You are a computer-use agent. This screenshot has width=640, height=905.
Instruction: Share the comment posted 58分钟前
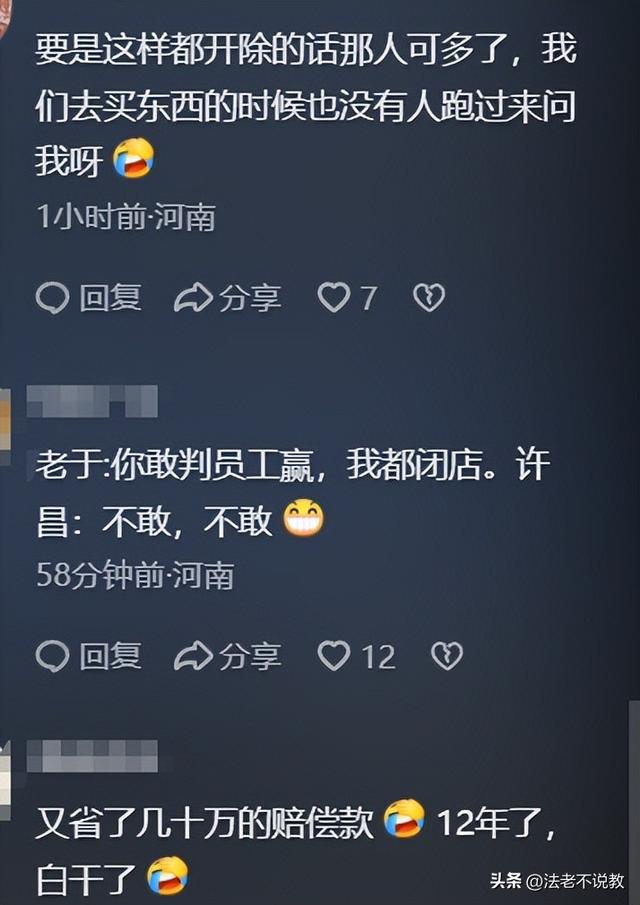(227, 656)
